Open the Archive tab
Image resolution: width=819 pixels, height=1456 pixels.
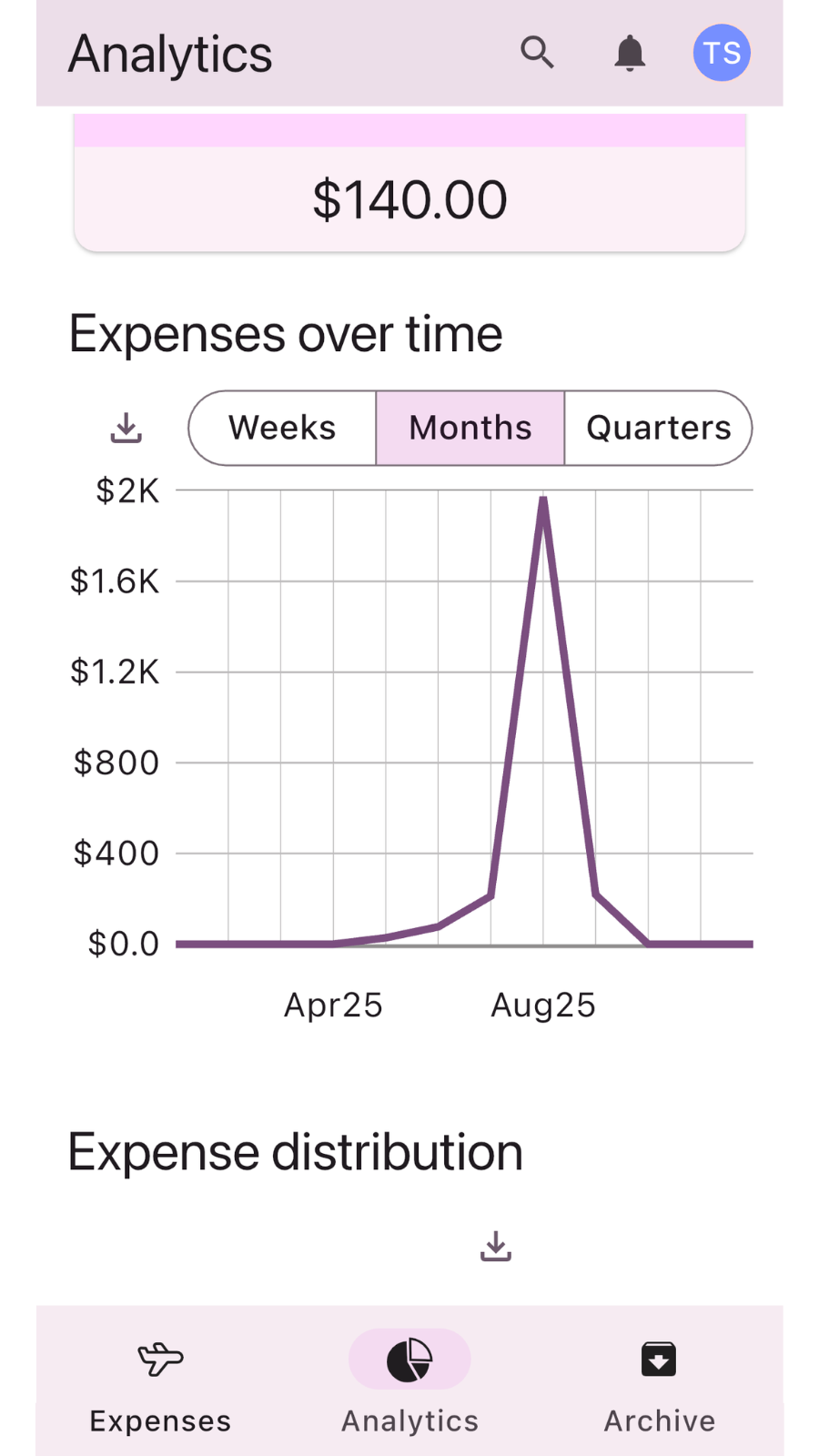pyautogui.click(x=659, y=1383)
